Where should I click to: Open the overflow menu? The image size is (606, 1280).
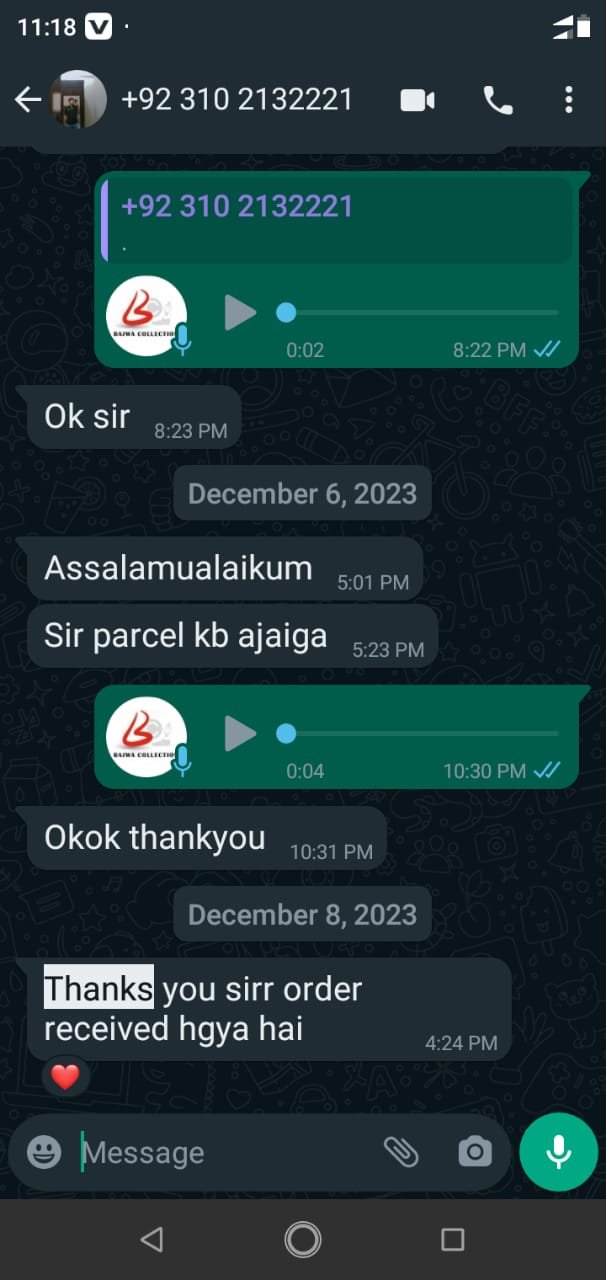point(568,99)
